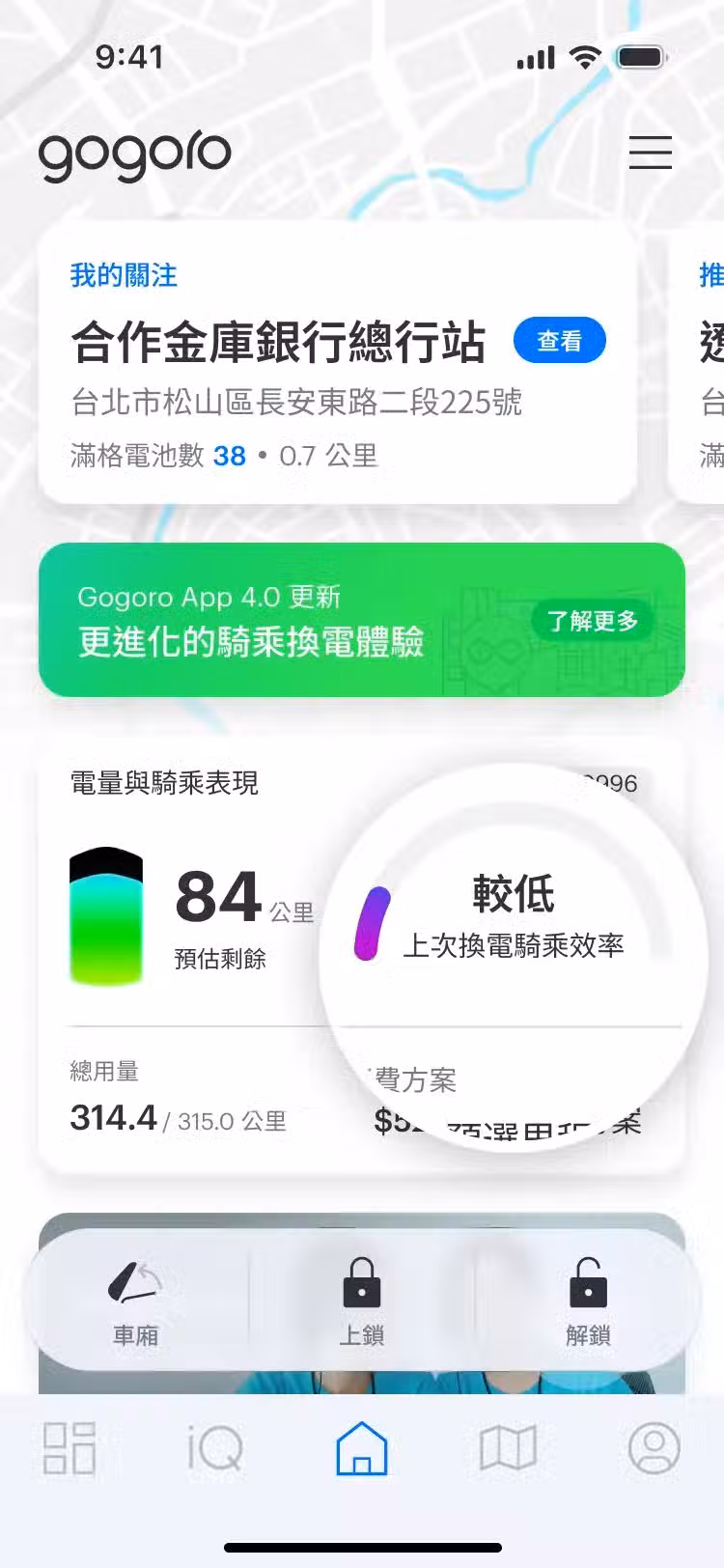The image size is (724, 1568).
Task: Go to the home tab
Action: [362, 1449]
